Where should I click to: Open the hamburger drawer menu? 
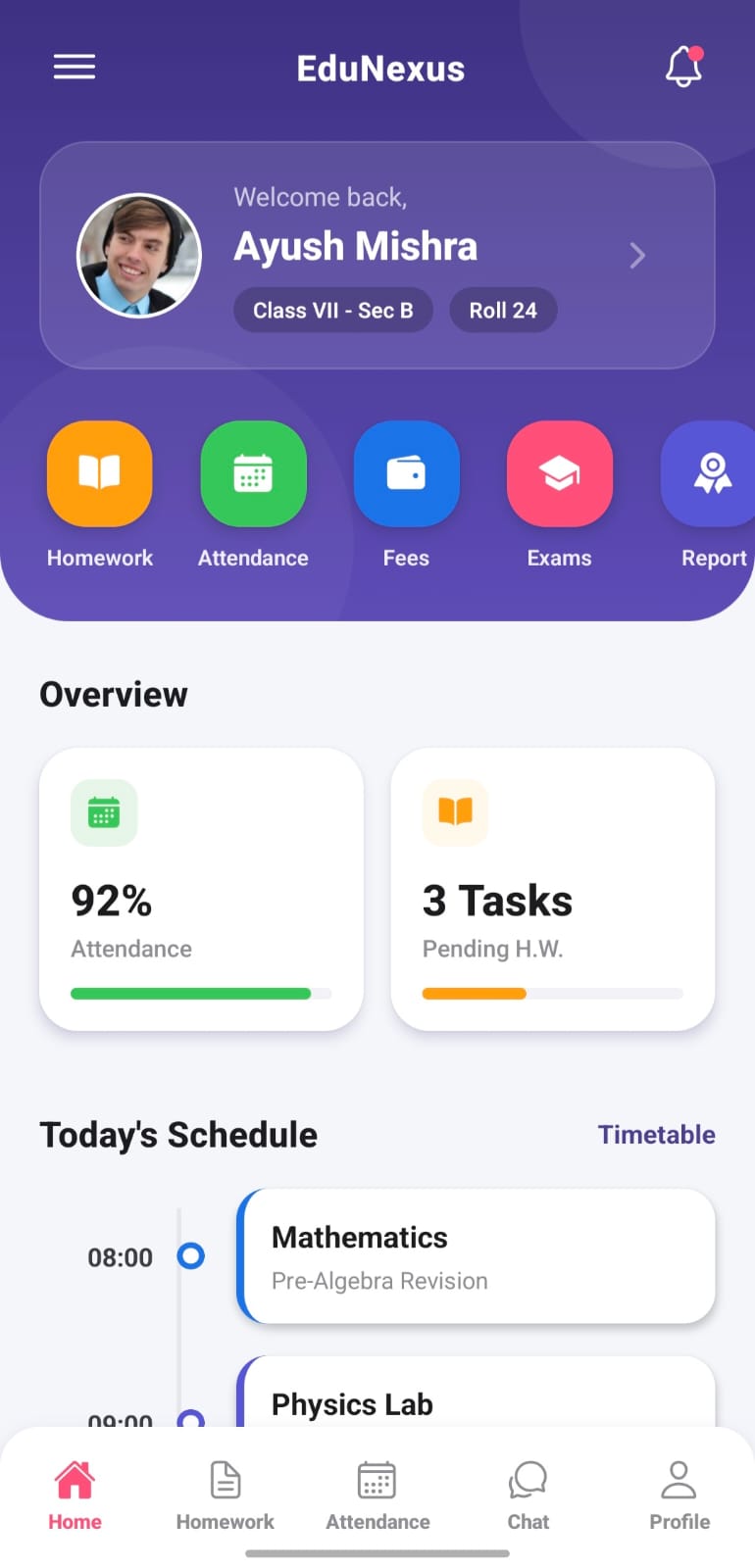(x=75, y=67)
